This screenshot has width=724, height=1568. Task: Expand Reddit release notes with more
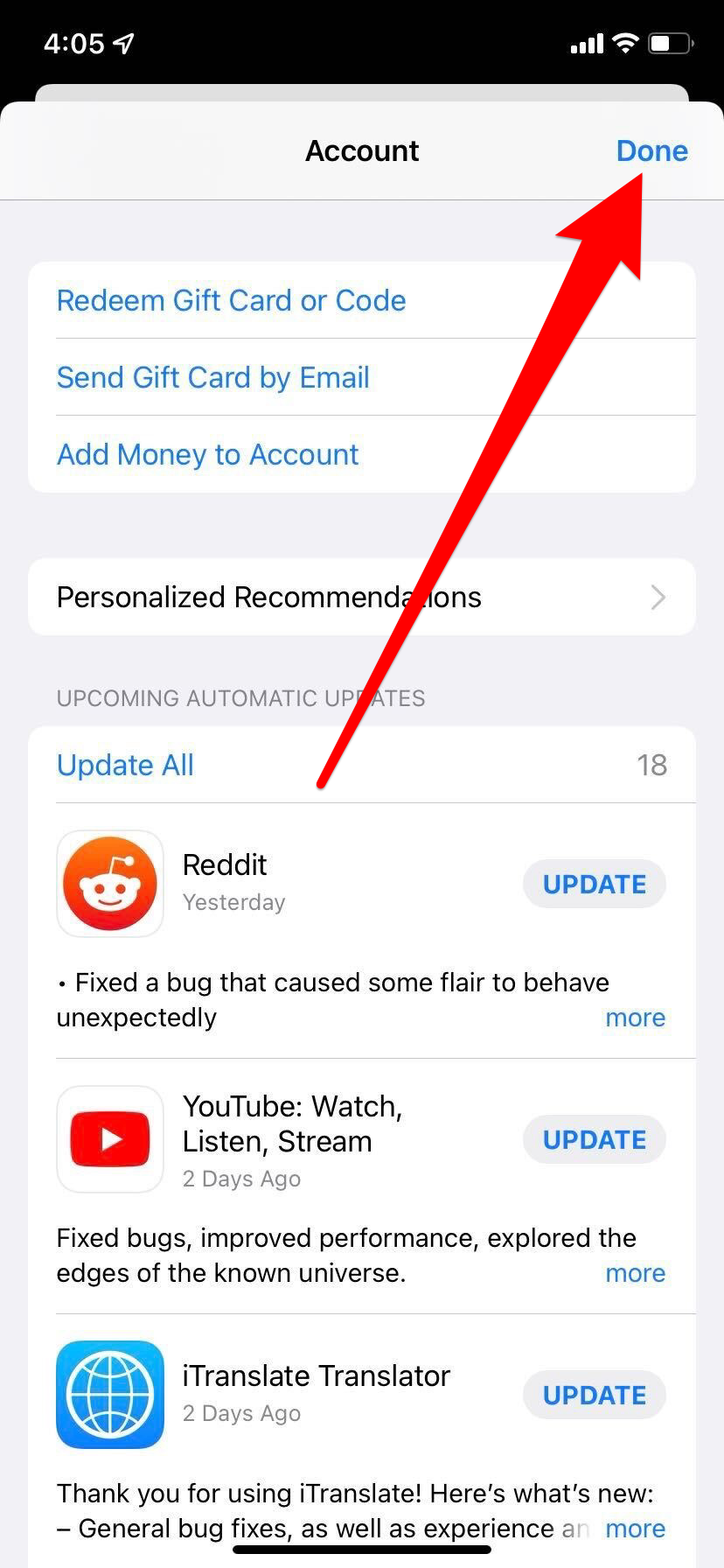[x=636, y=1018]
